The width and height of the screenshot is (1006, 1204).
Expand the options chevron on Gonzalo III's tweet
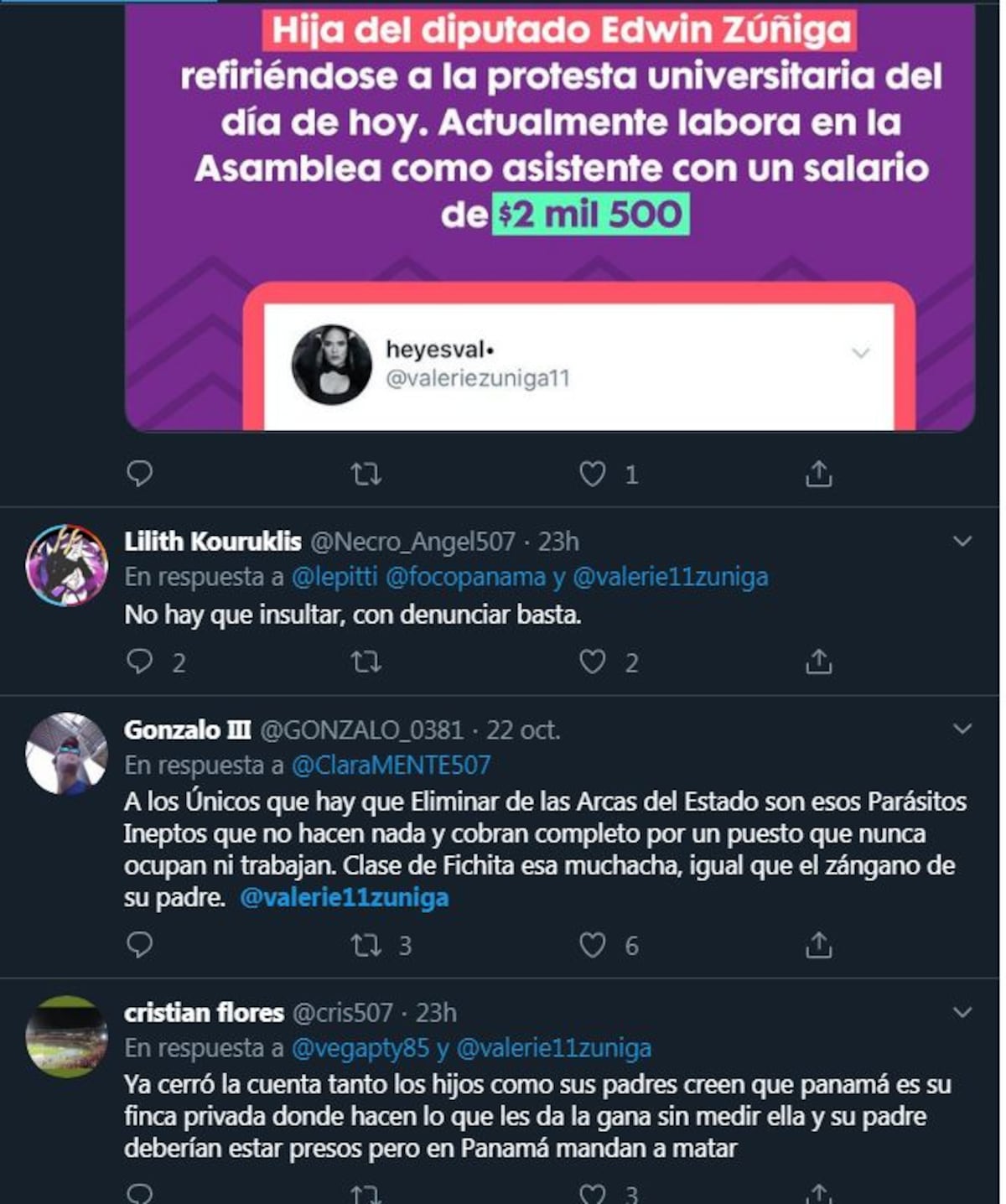point(962,729)
